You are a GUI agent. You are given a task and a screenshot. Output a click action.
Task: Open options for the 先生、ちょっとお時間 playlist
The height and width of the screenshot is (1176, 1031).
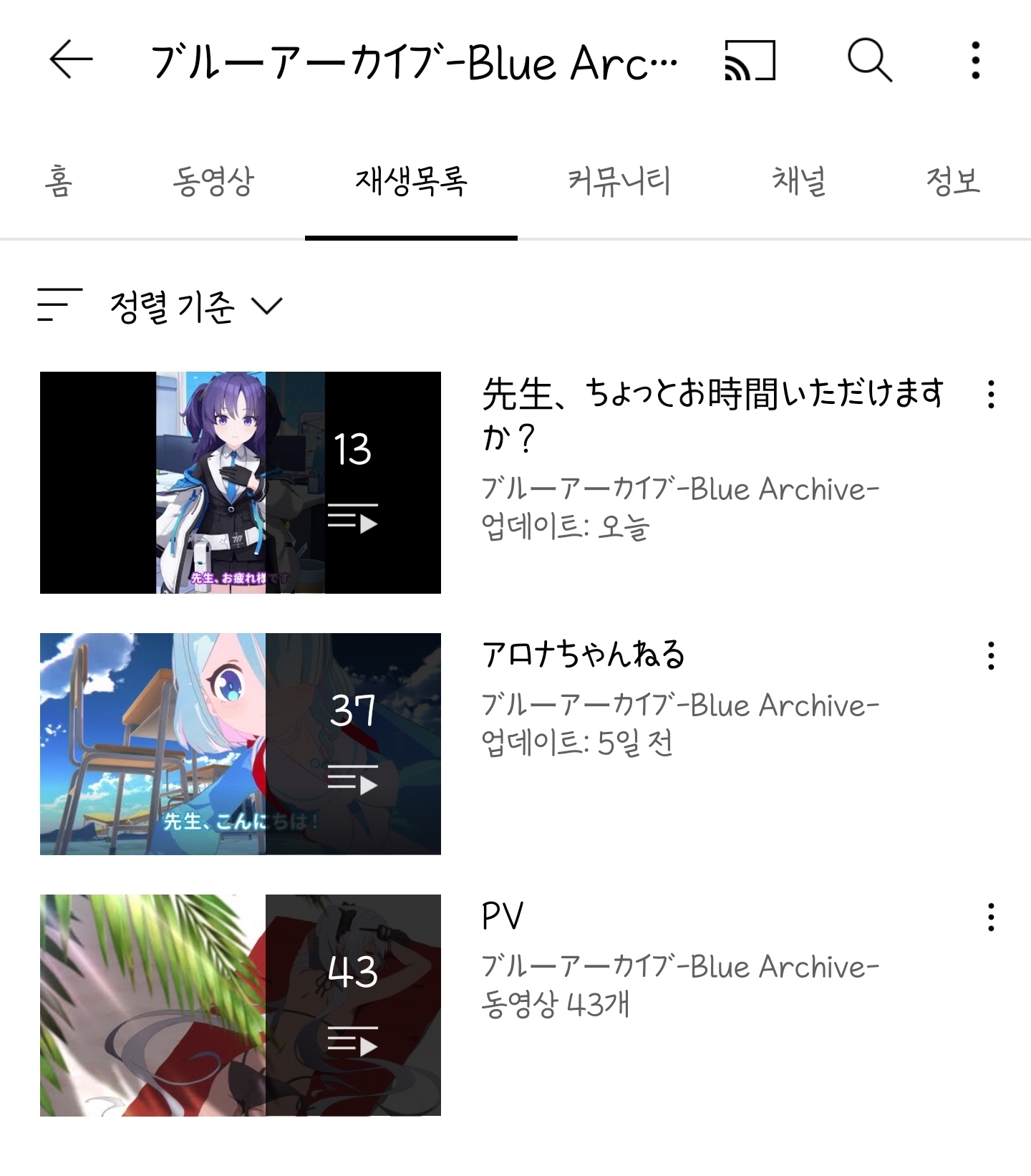[x=991, y=395]
